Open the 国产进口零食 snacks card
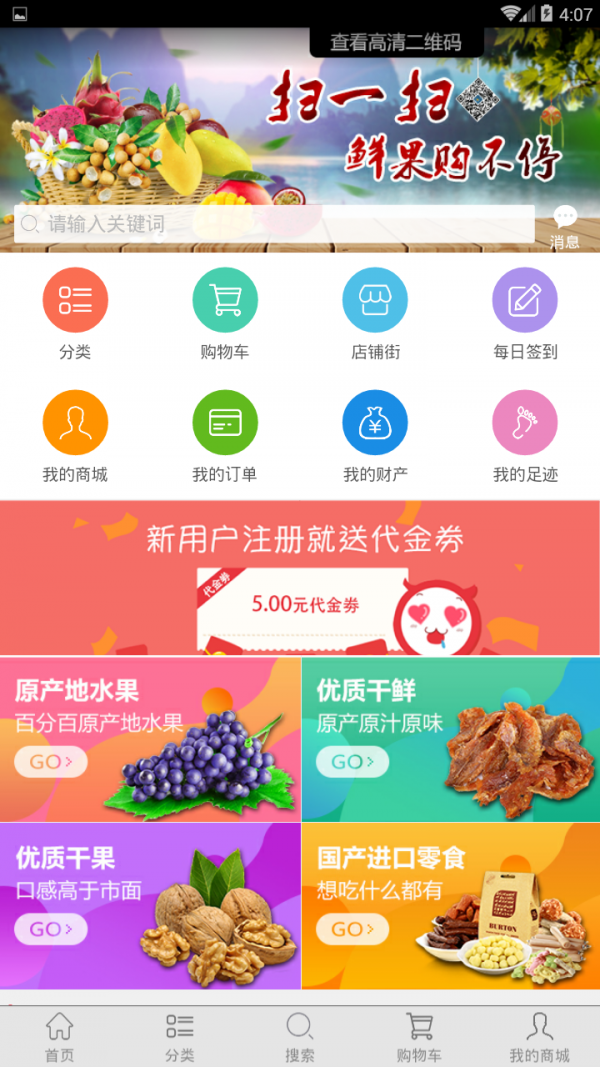This screenshot has width=600, height=1067. pos(451,906)
